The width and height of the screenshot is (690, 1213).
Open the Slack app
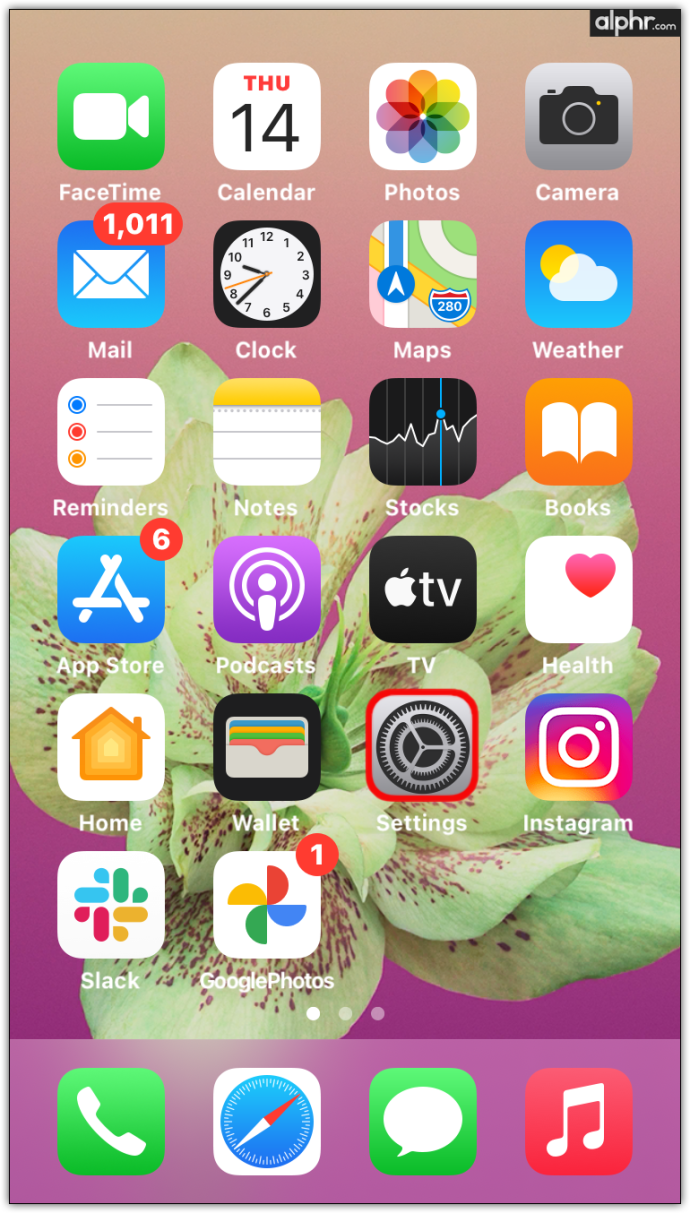coord(111,904)
